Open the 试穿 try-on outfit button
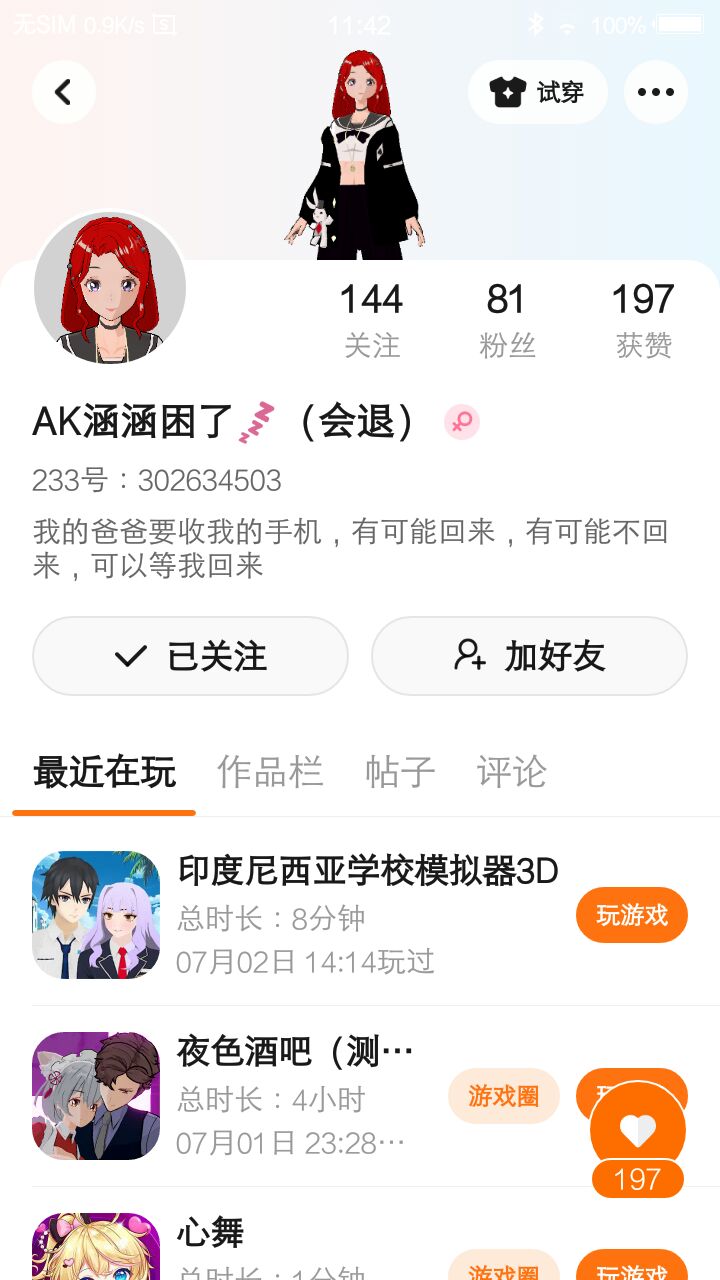Screen dimensions: 720x1280 [x=538, y=92]
